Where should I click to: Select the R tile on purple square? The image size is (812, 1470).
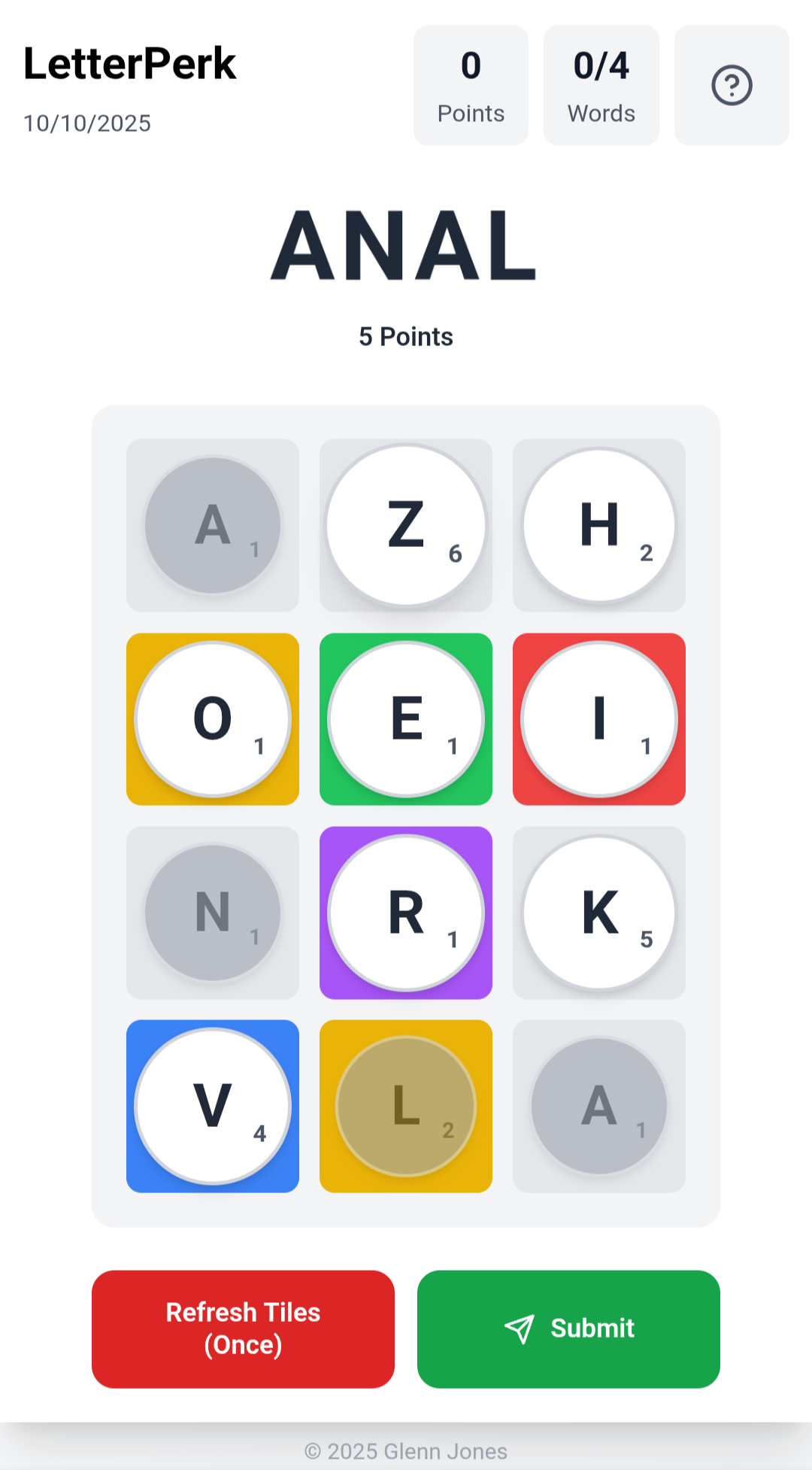click(x=406, y=913)
